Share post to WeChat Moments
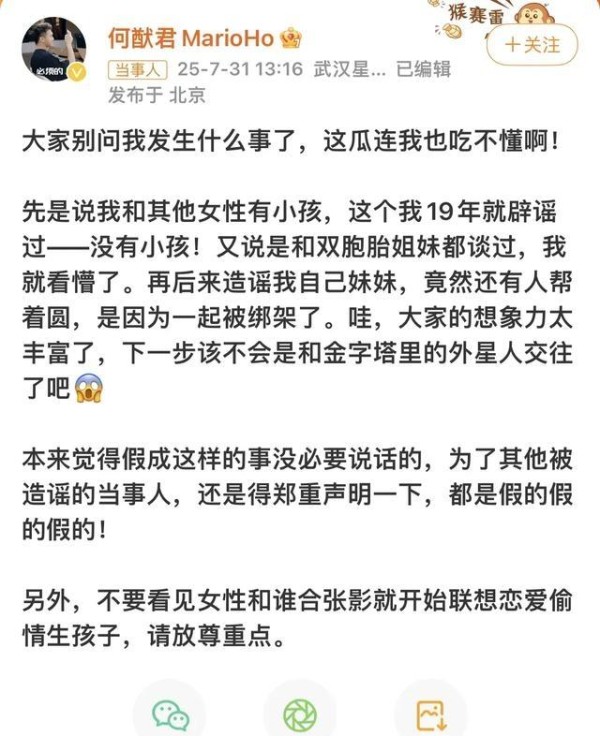 pyautogui.click(x=299, y=713)
